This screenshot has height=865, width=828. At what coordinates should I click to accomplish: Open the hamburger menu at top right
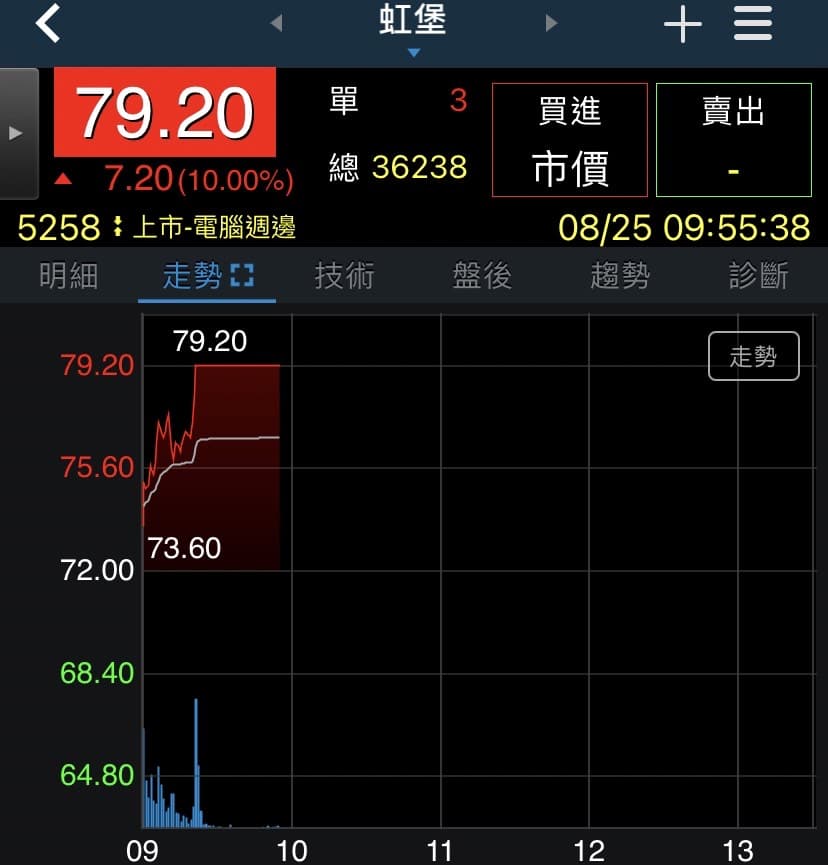coord(753,25)
